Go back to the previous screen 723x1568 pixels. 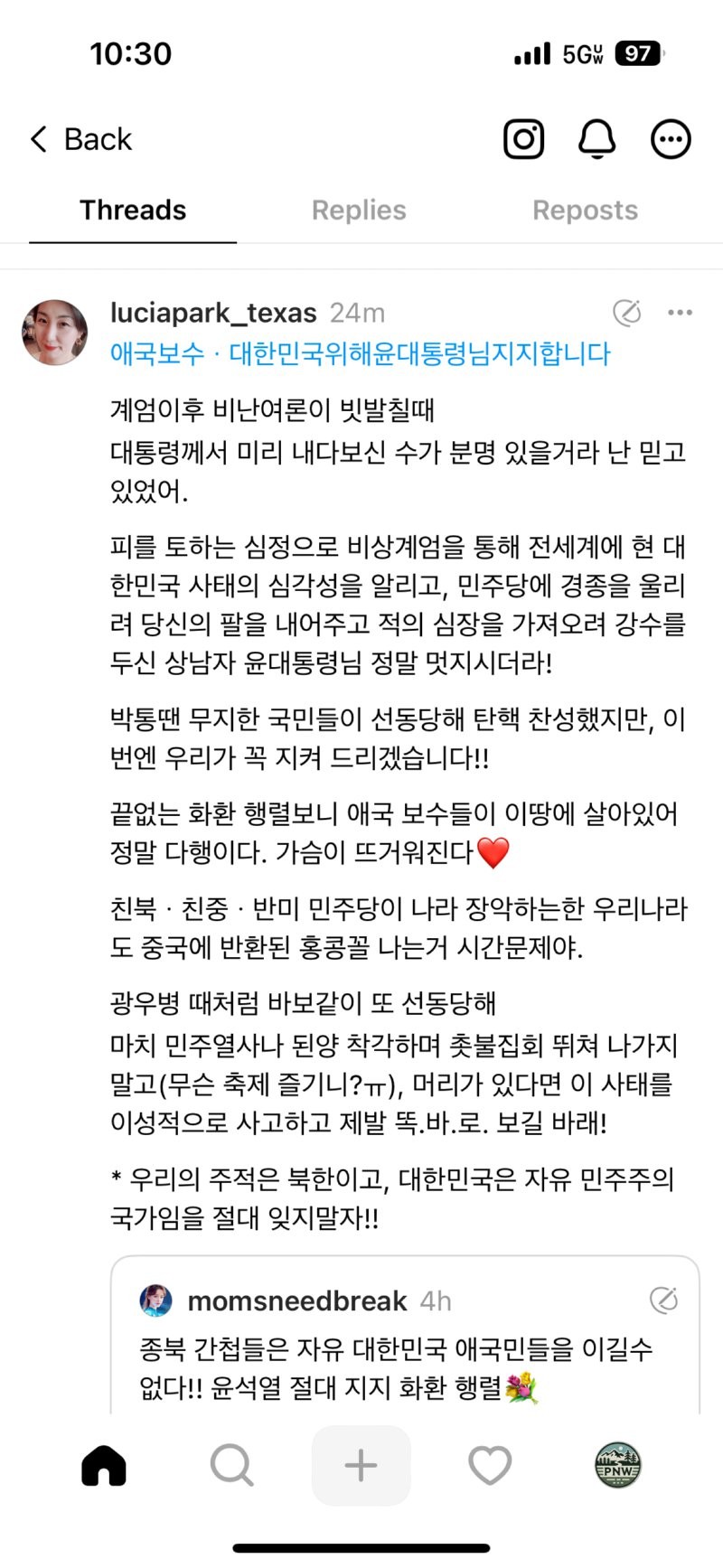pyautogui.click(x=80, y=140)
